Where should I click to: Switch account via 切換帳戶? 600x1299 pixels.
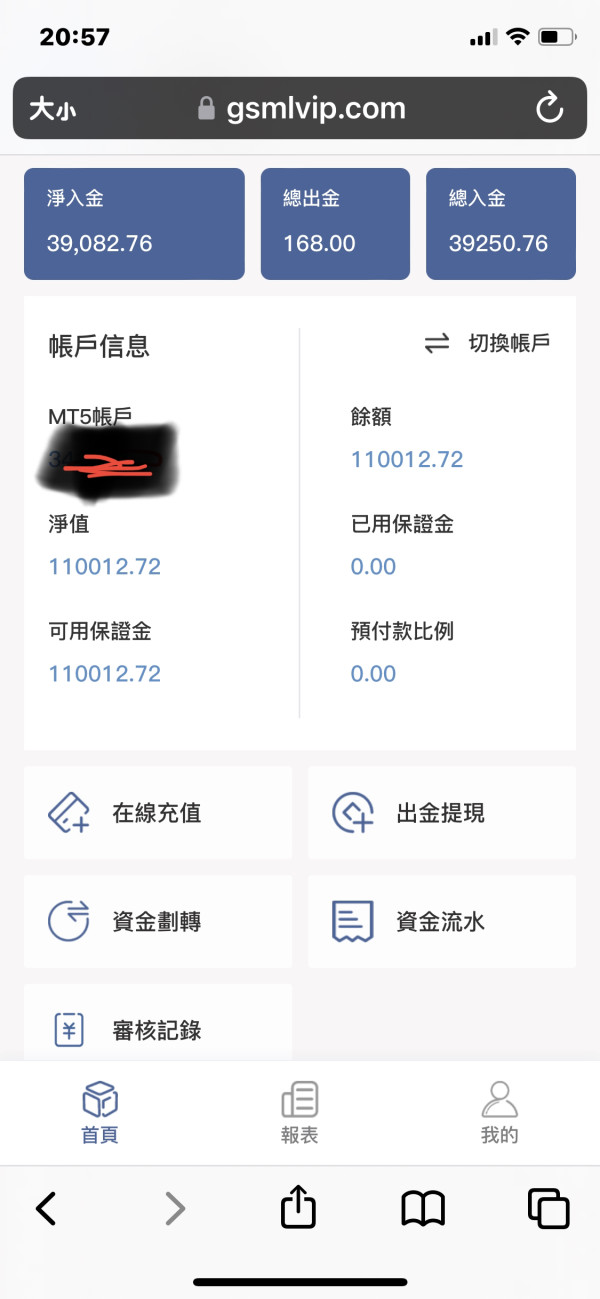click(487, 344)
